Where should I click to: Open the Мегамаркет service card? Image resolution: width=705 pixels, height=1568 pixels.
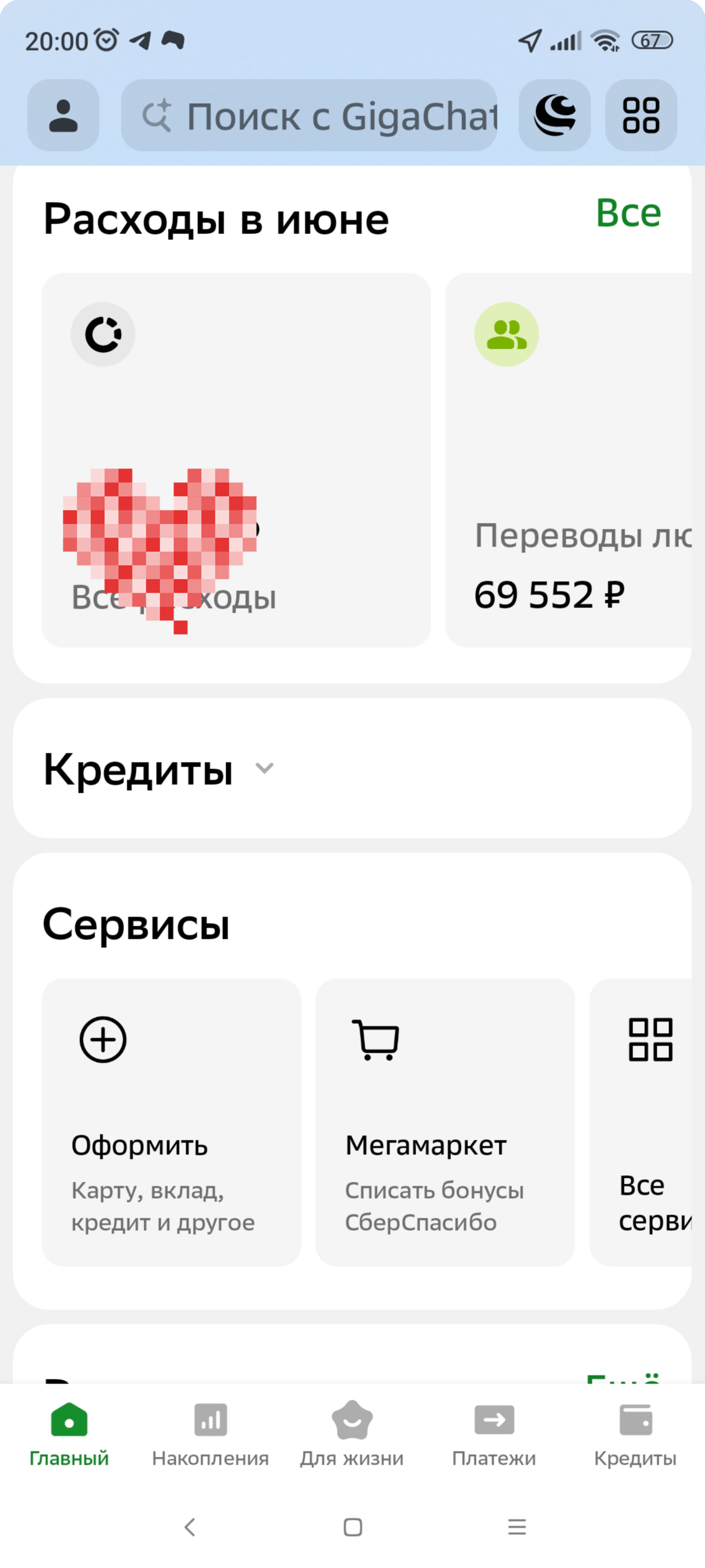click(x=445, y=1122)
